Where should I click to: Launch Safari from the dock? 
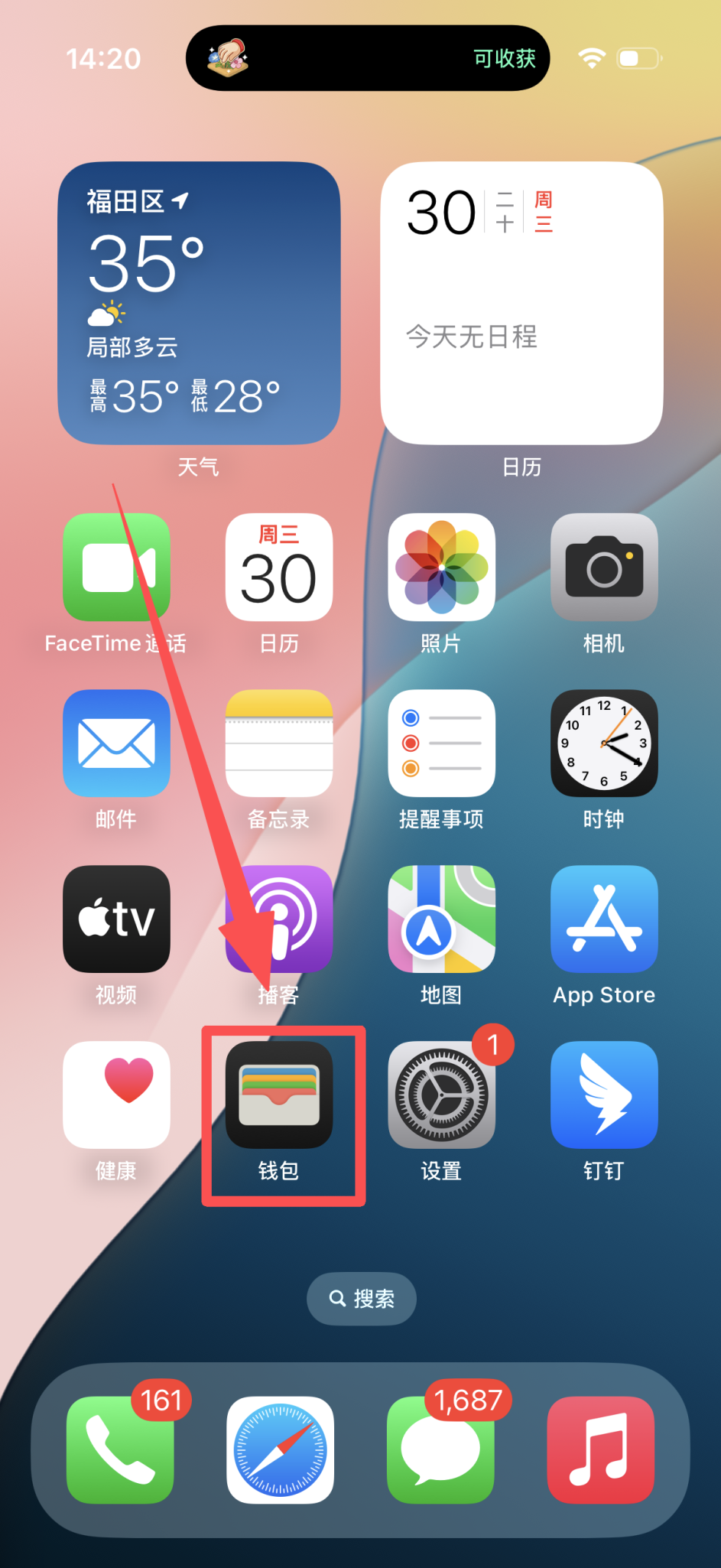(280, 1449)
